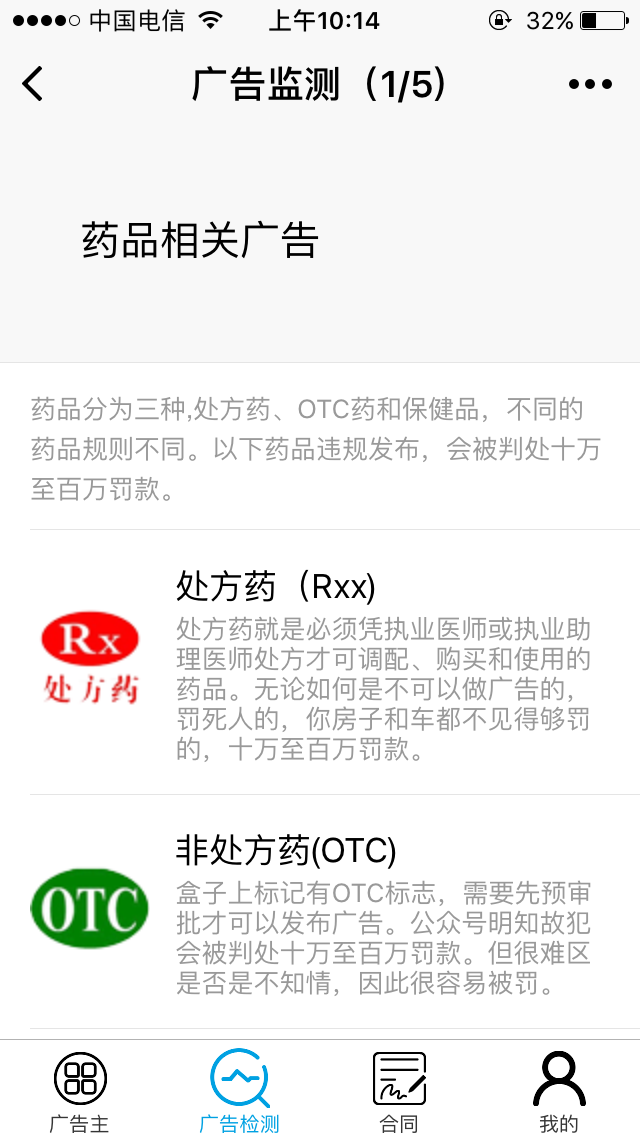Select the 广告检测 tab
This screenshot has width=640, height=1136.
pos(240,1091)
